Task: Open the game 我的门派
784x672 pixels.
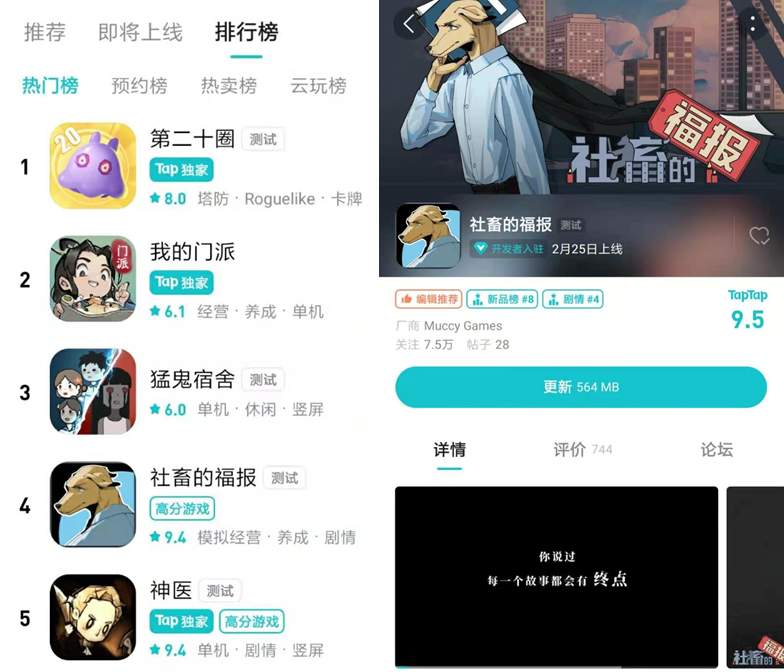Action: [192, 252]
